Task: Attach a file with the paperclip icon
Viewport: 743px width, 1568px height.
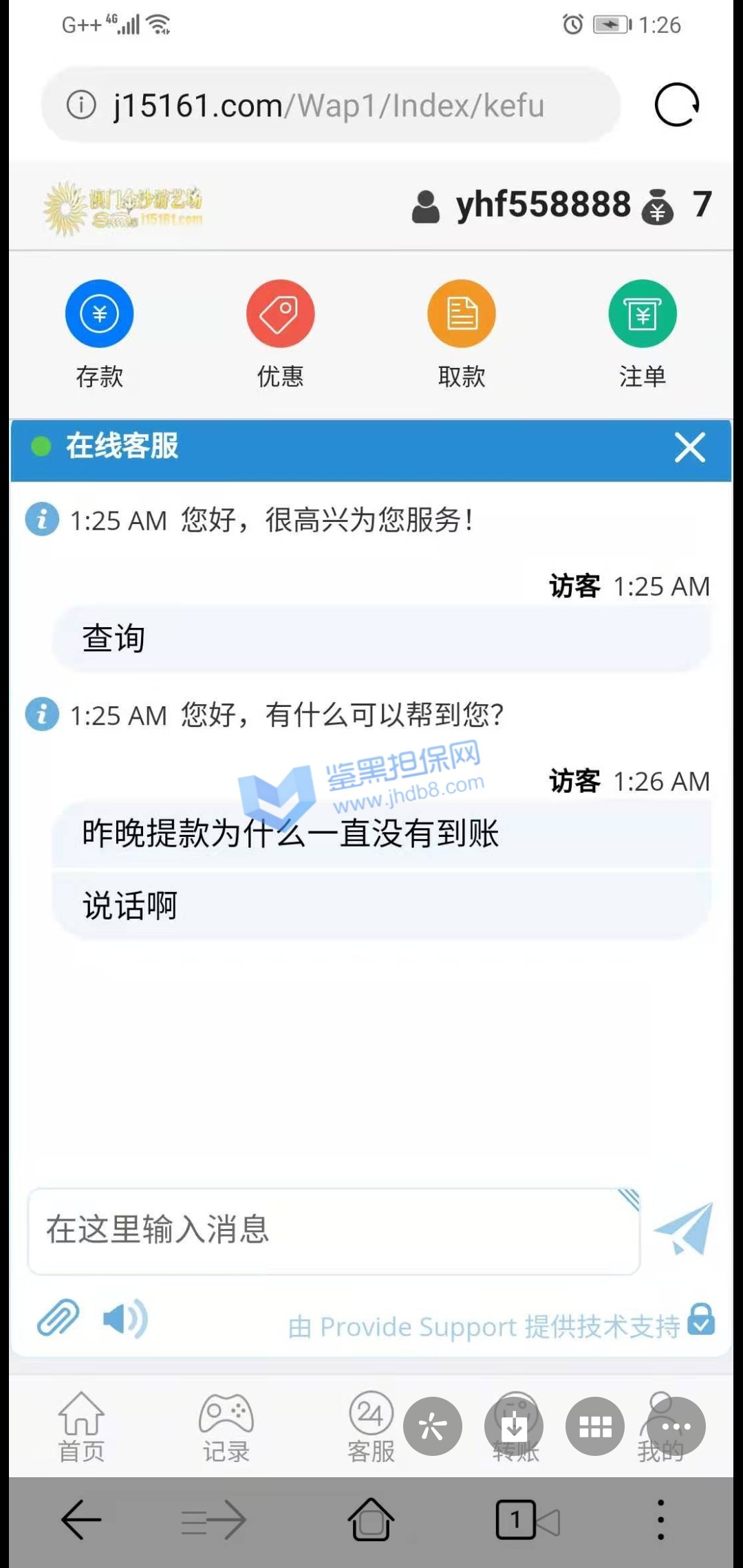Action: (58, 1318)
